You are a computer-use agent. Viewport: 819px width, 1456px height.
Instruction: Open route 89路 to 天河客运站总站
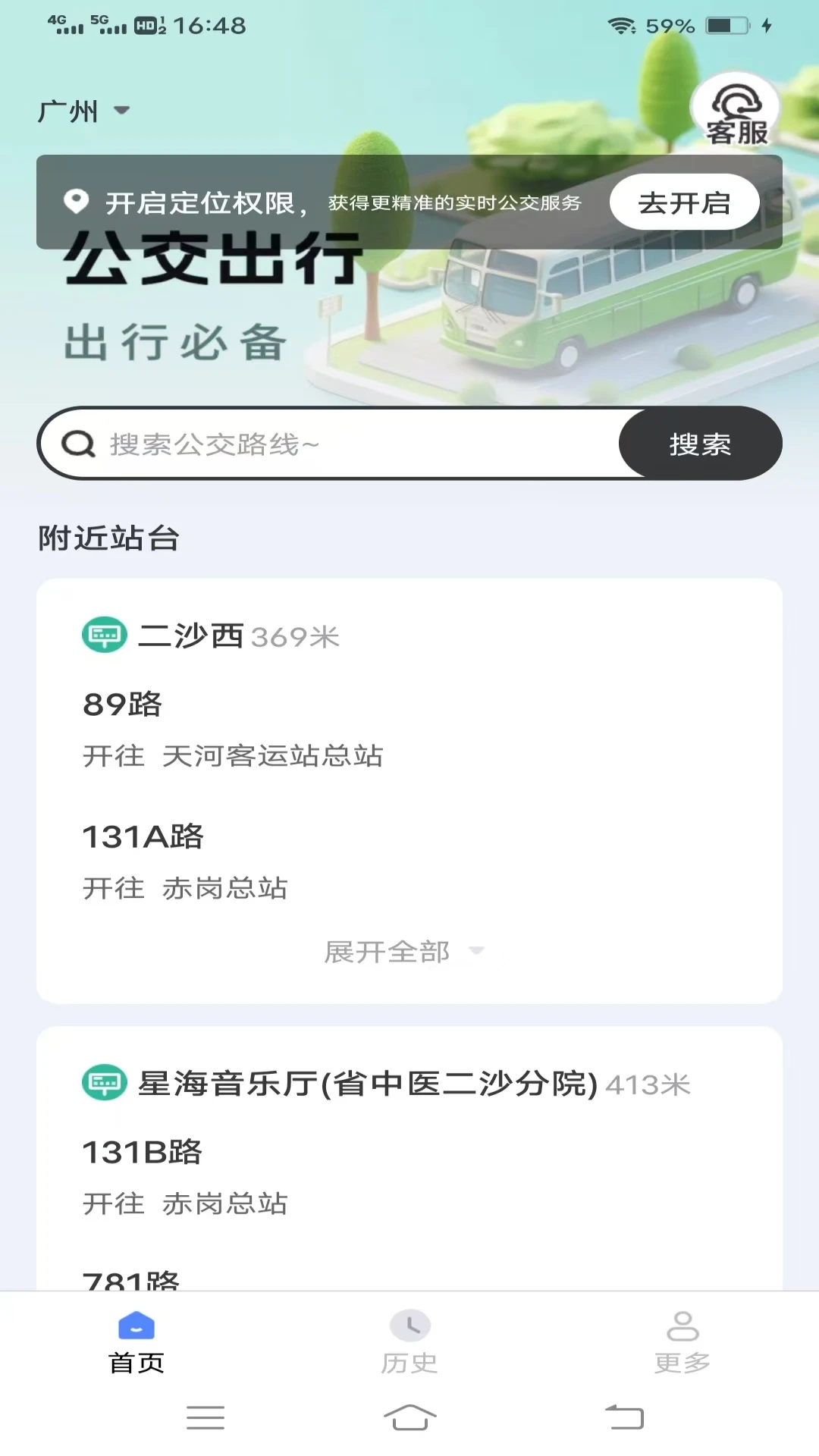233,729
